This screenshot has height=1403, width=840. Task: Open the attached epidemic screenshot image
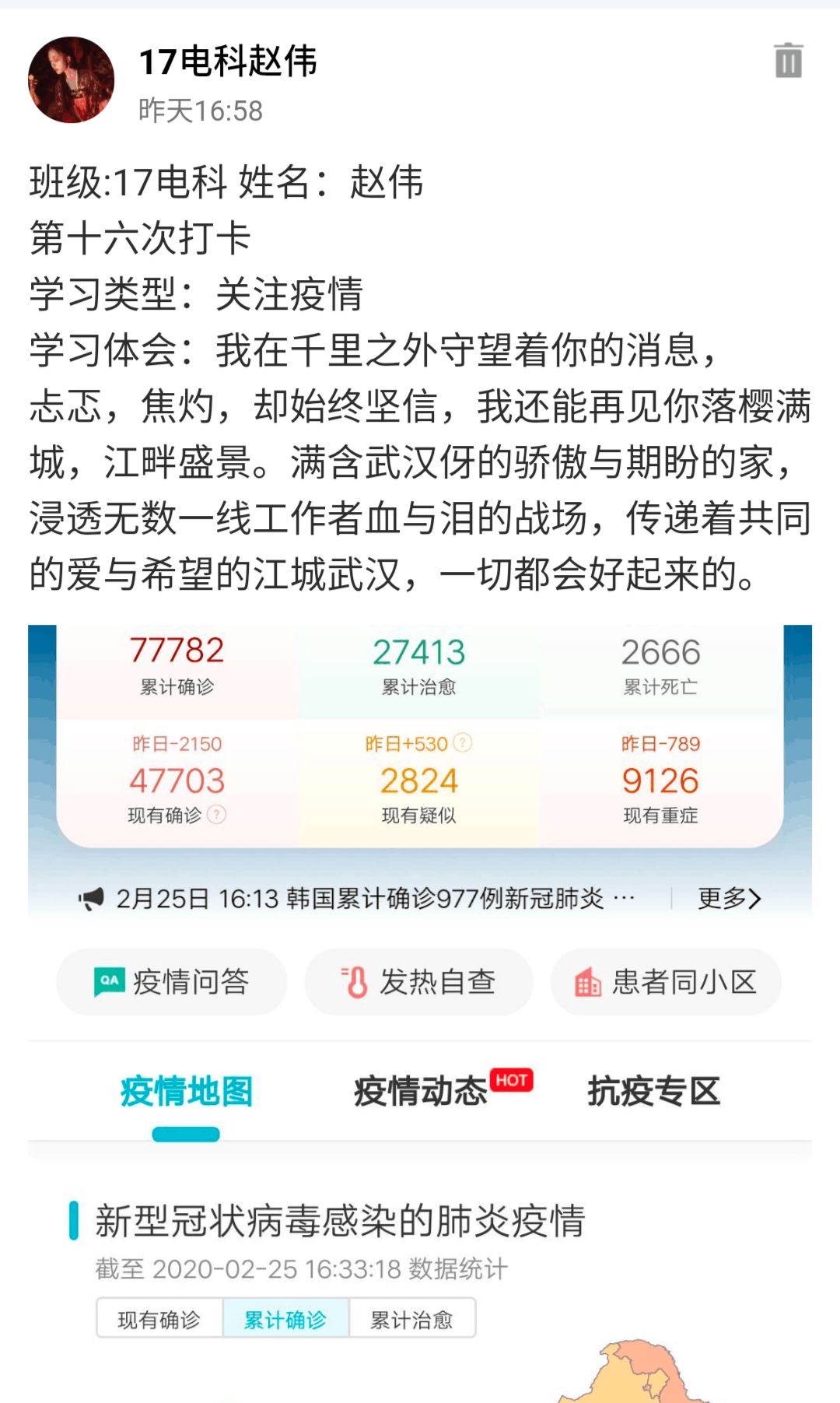click(420, 1012)
